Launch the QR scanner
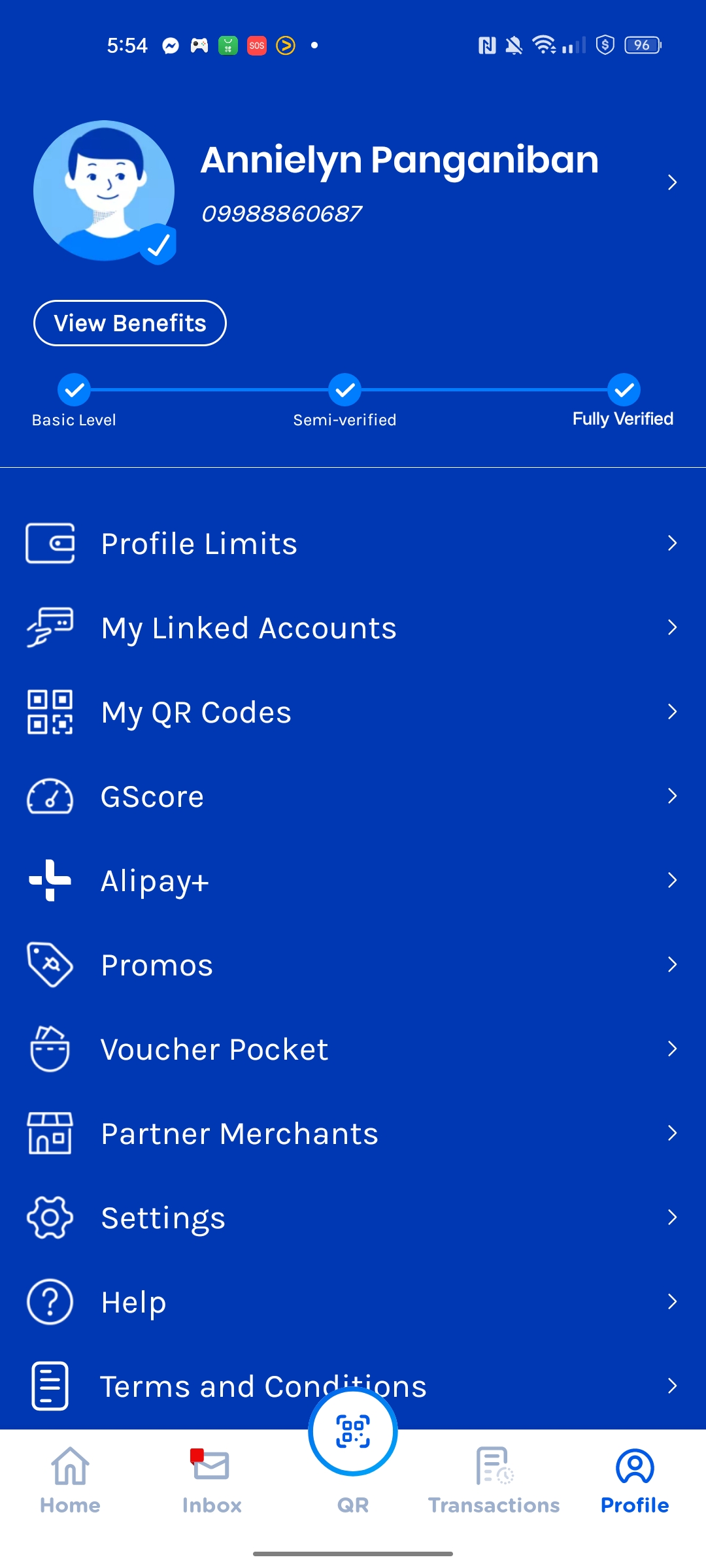 [x=353, y=1432]
